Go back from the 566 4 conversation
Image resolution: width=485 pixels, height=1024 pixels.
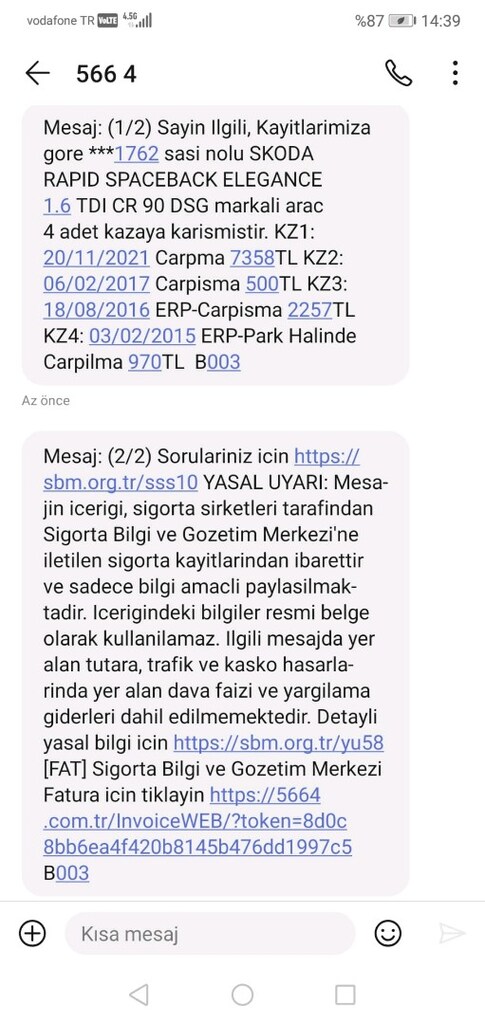pos(37,74)
